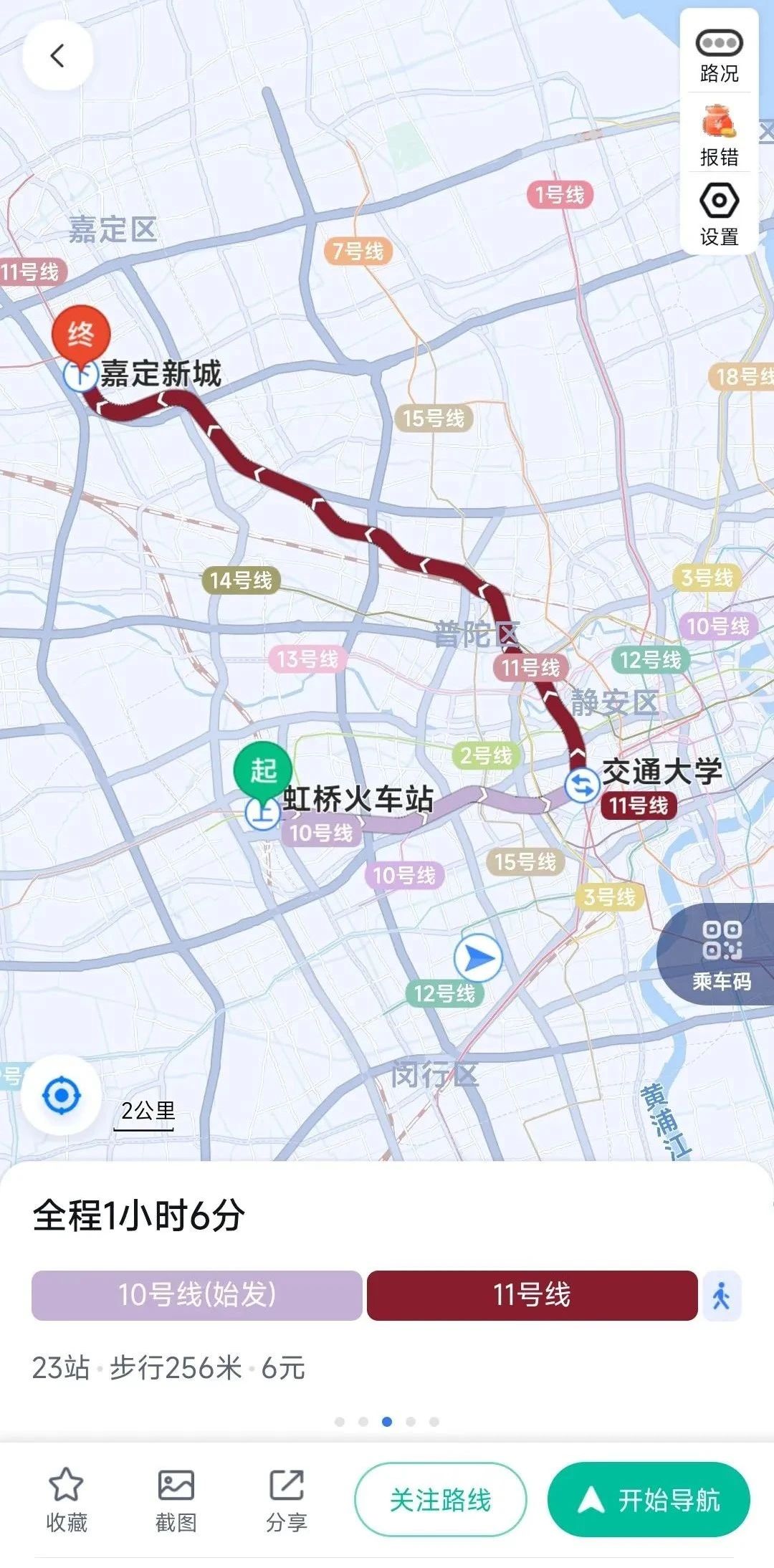Recenter map on my location
The width and height of the screenshot is (774, 1568).
pos(62,1095)
